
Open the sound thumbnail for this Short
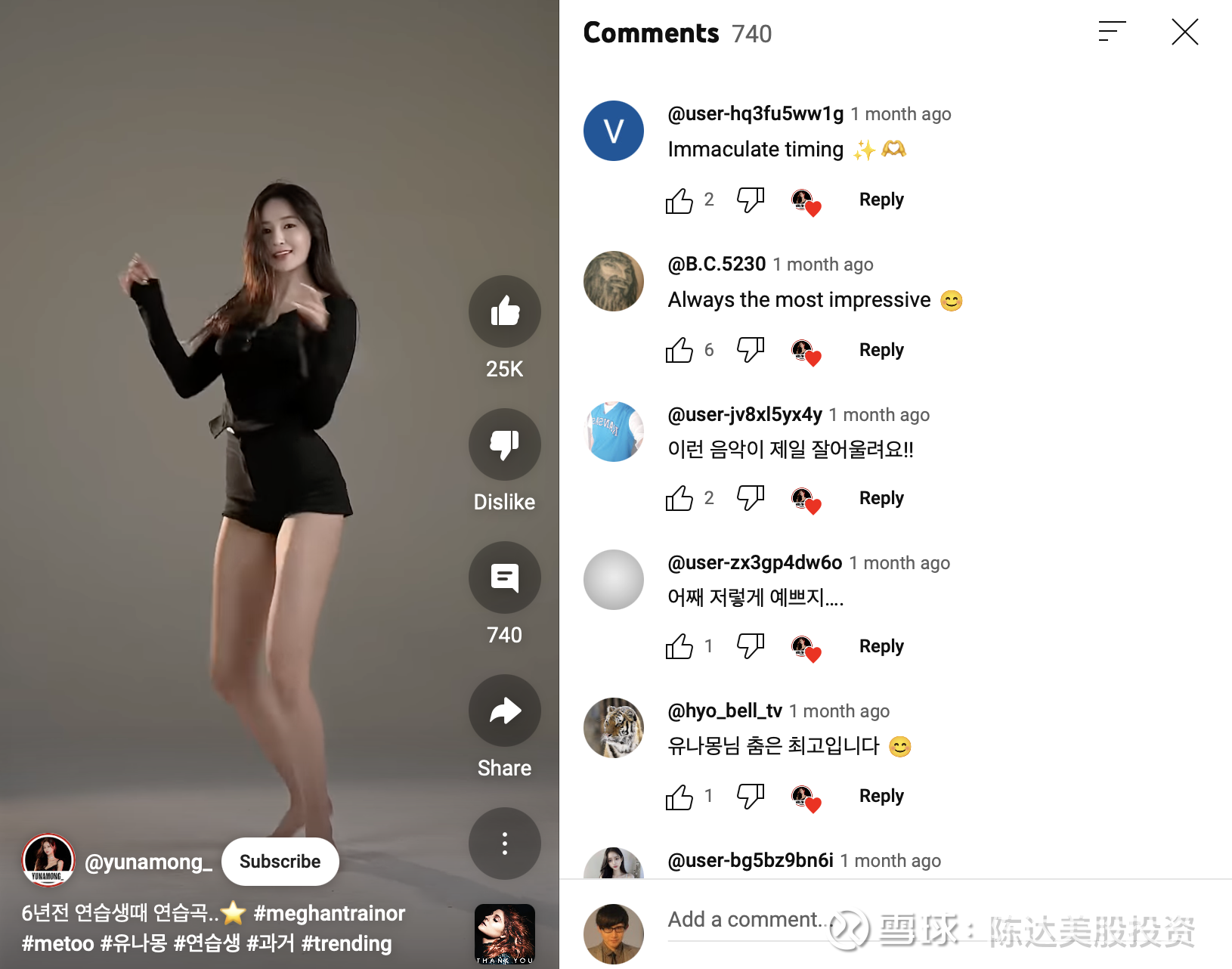pyautogui.click(x=504, y=933)
